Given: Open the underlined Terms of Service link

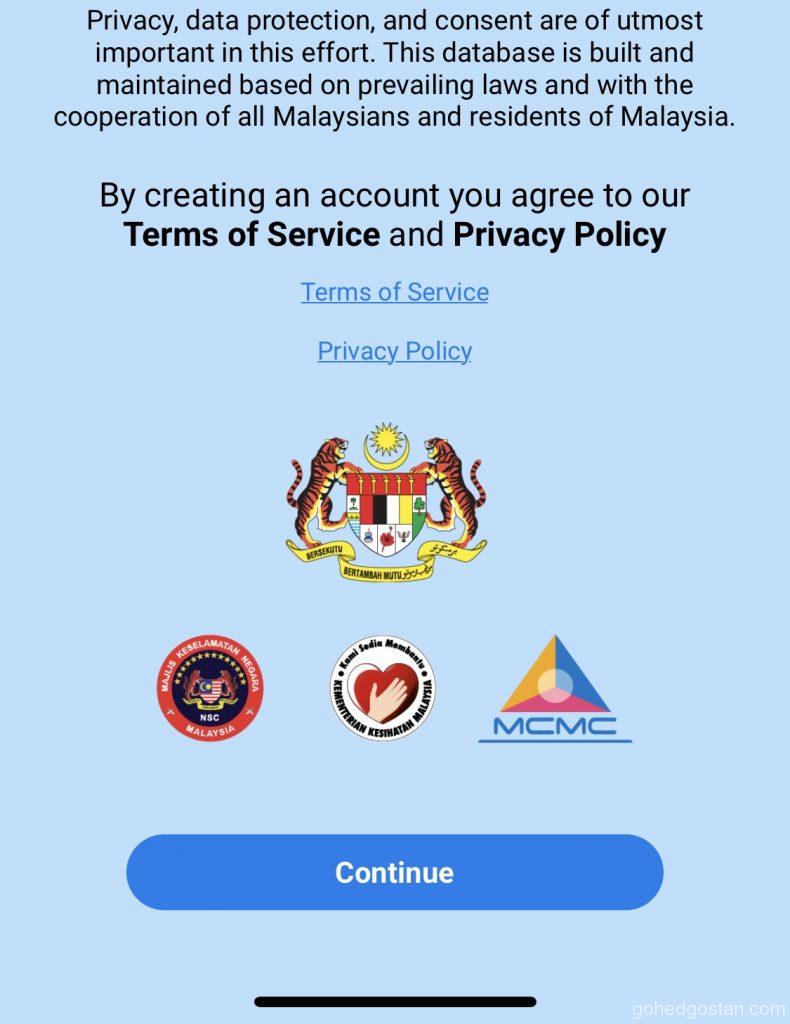Looking at the screenshot, I should coord(394,292).
